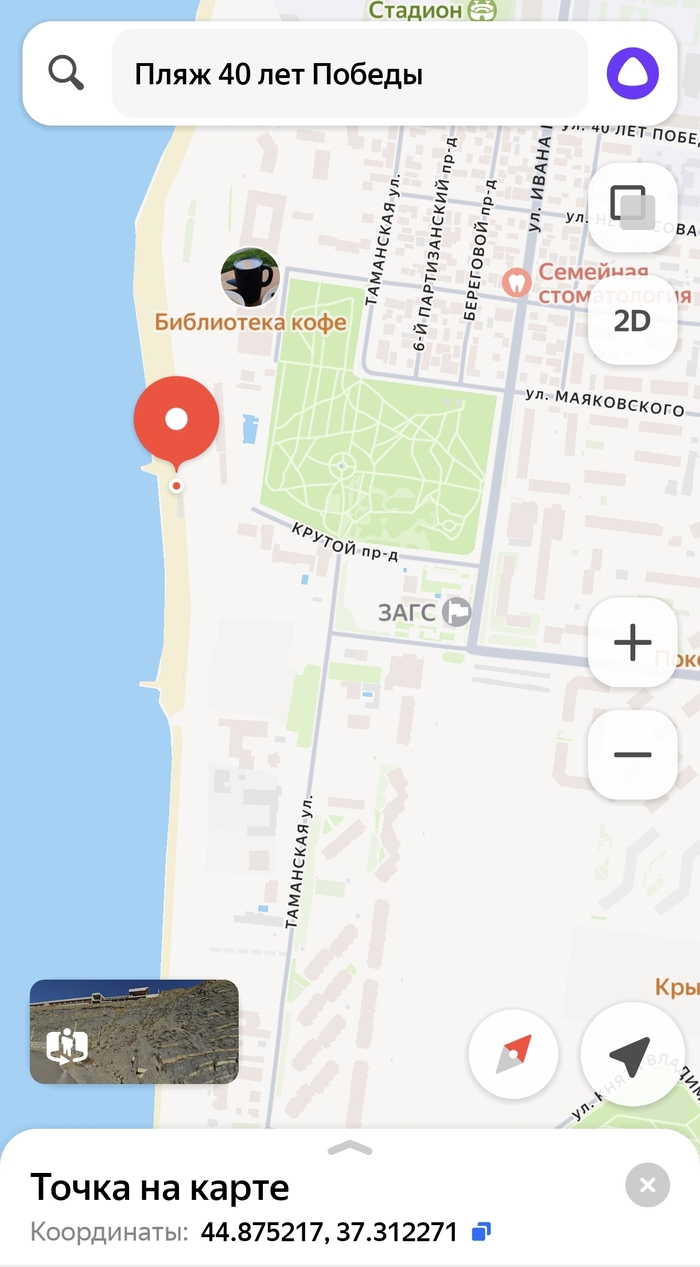This screenshot has width=700, height=1267.
Task: Open the map layers selector
Action: pyautogui.click(x=632, y=207)
